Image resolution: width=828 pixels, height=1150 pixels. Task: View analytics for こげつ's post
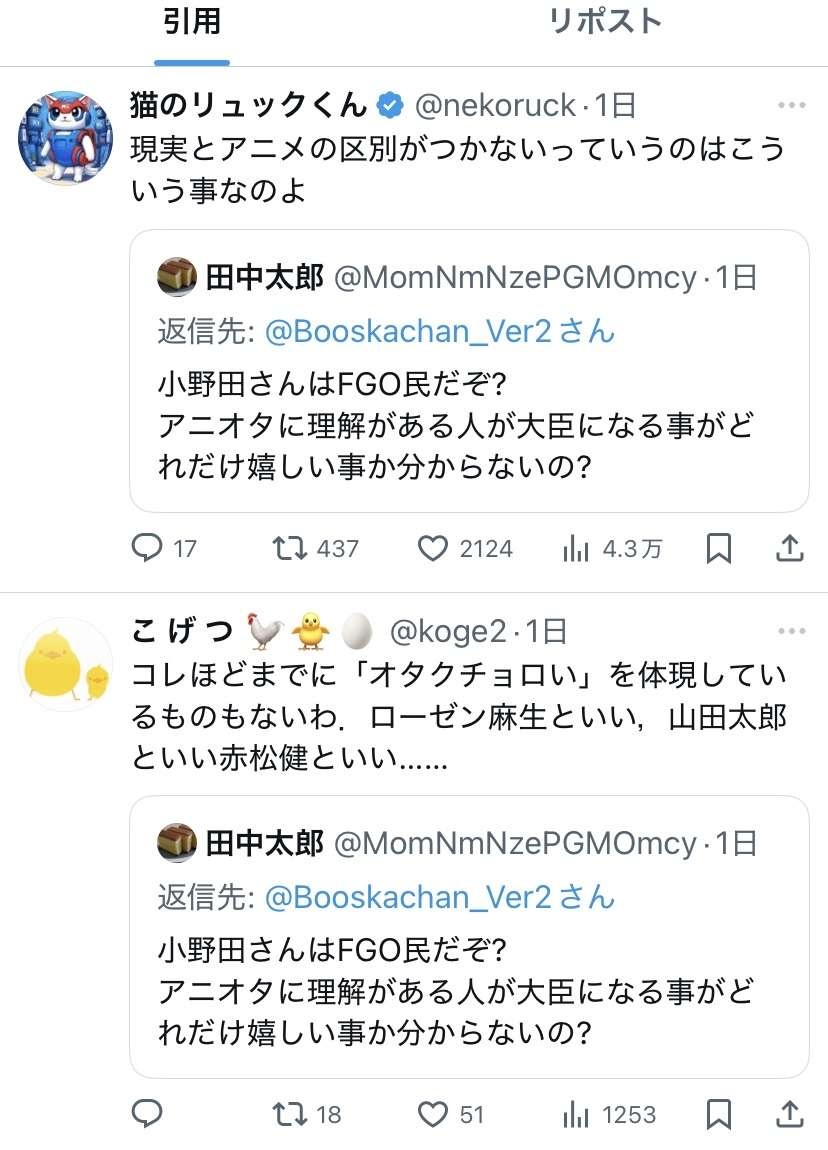pos(575,1113)
